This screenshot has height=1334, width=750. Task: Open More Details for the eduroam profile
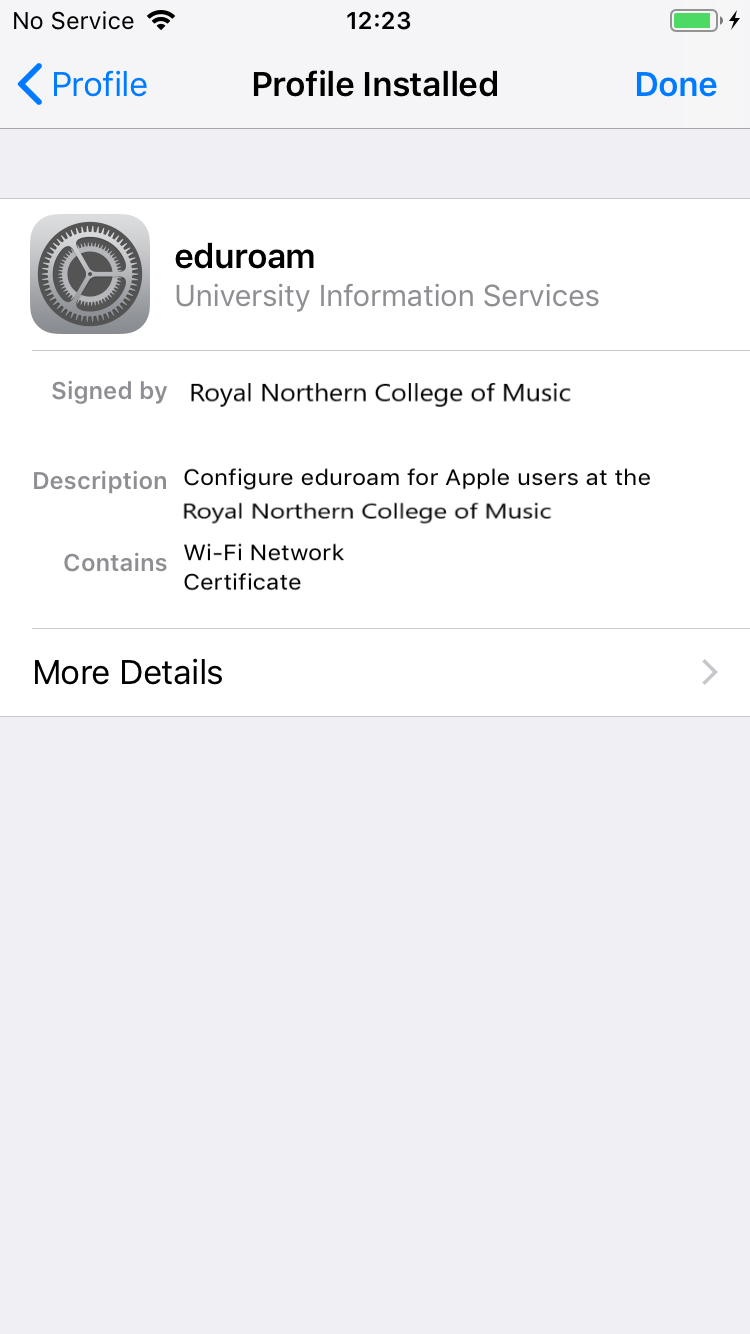375,672
